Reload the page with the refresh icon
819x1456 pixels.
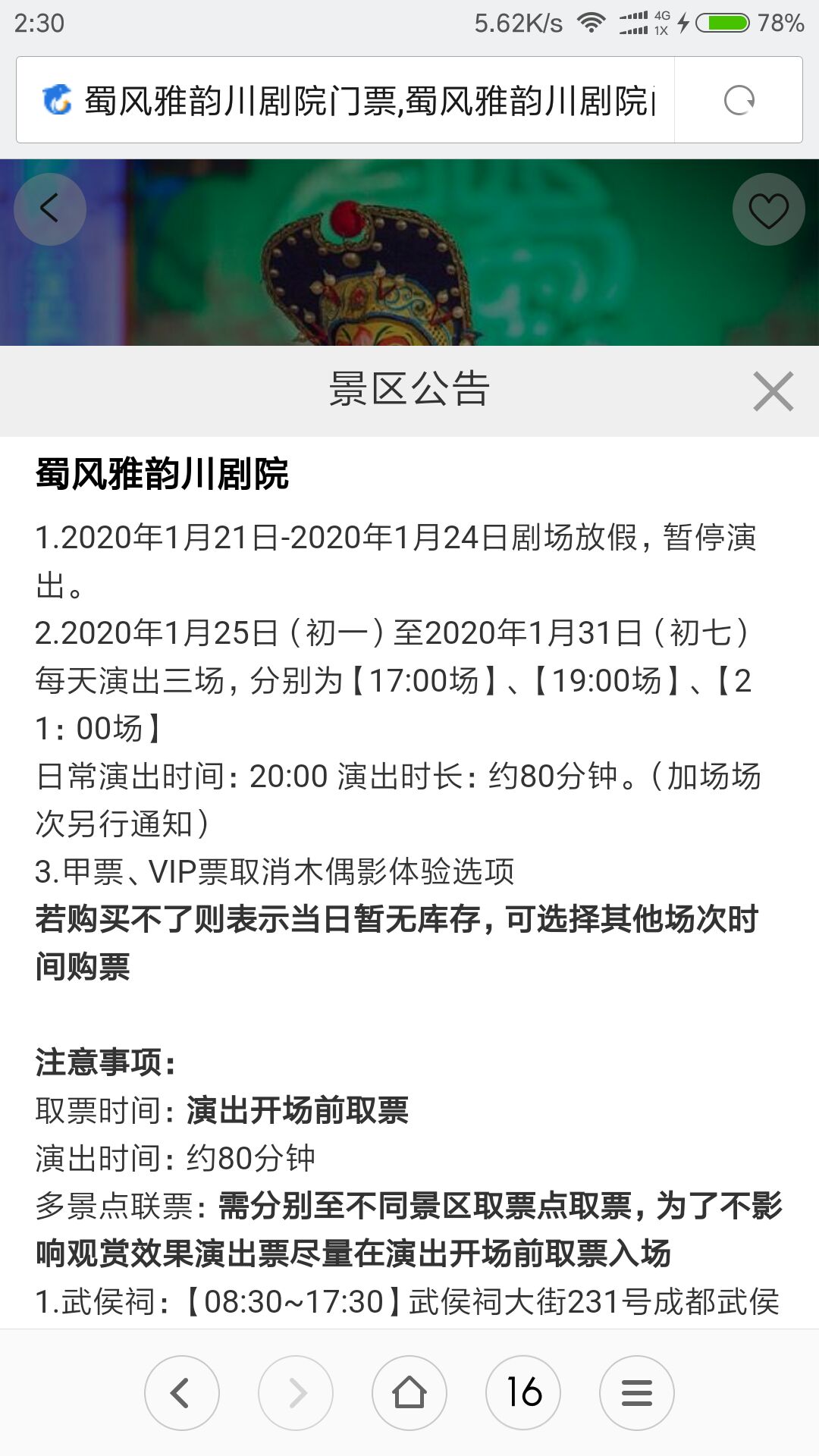tap(739, 100)
